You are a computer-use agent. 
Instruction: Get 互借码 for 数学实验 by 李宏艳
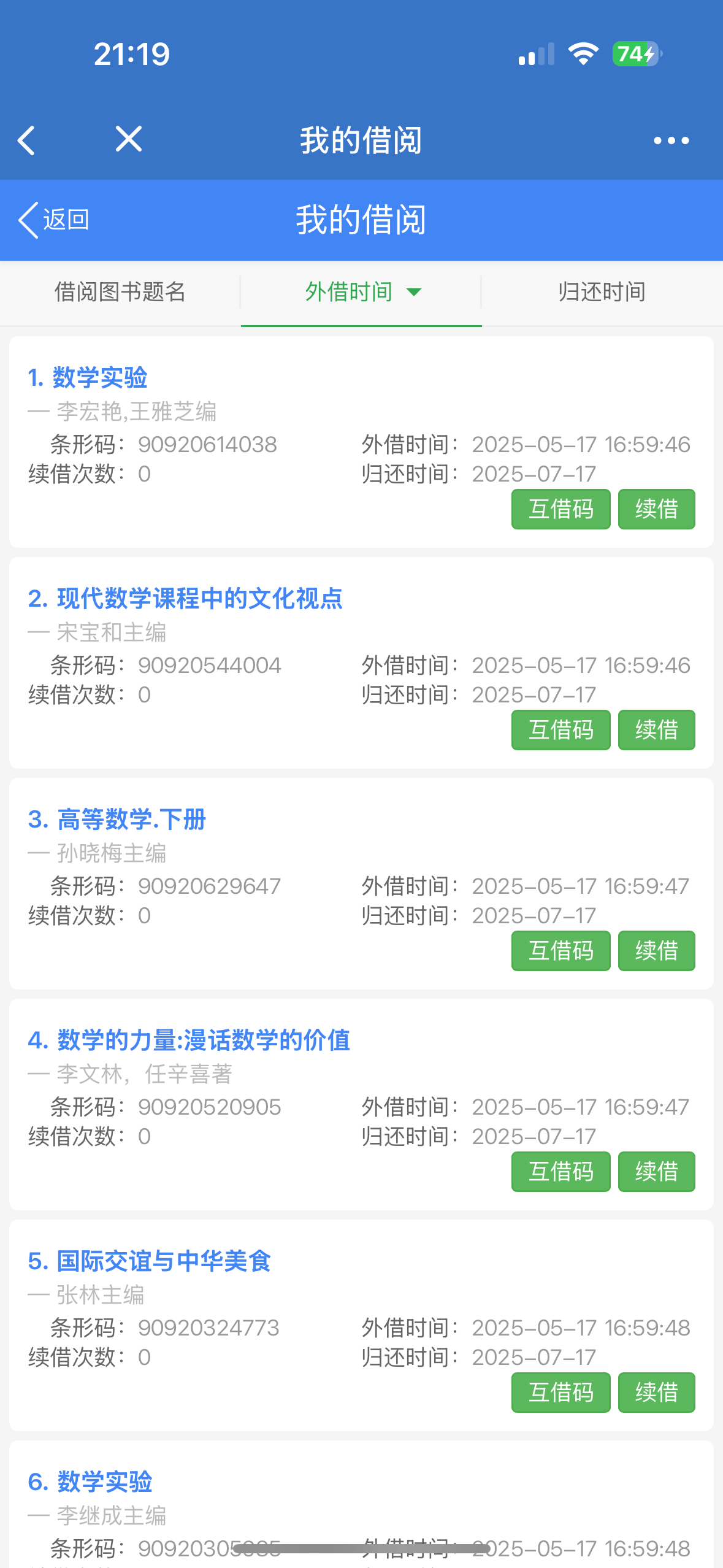click(560, 509)
